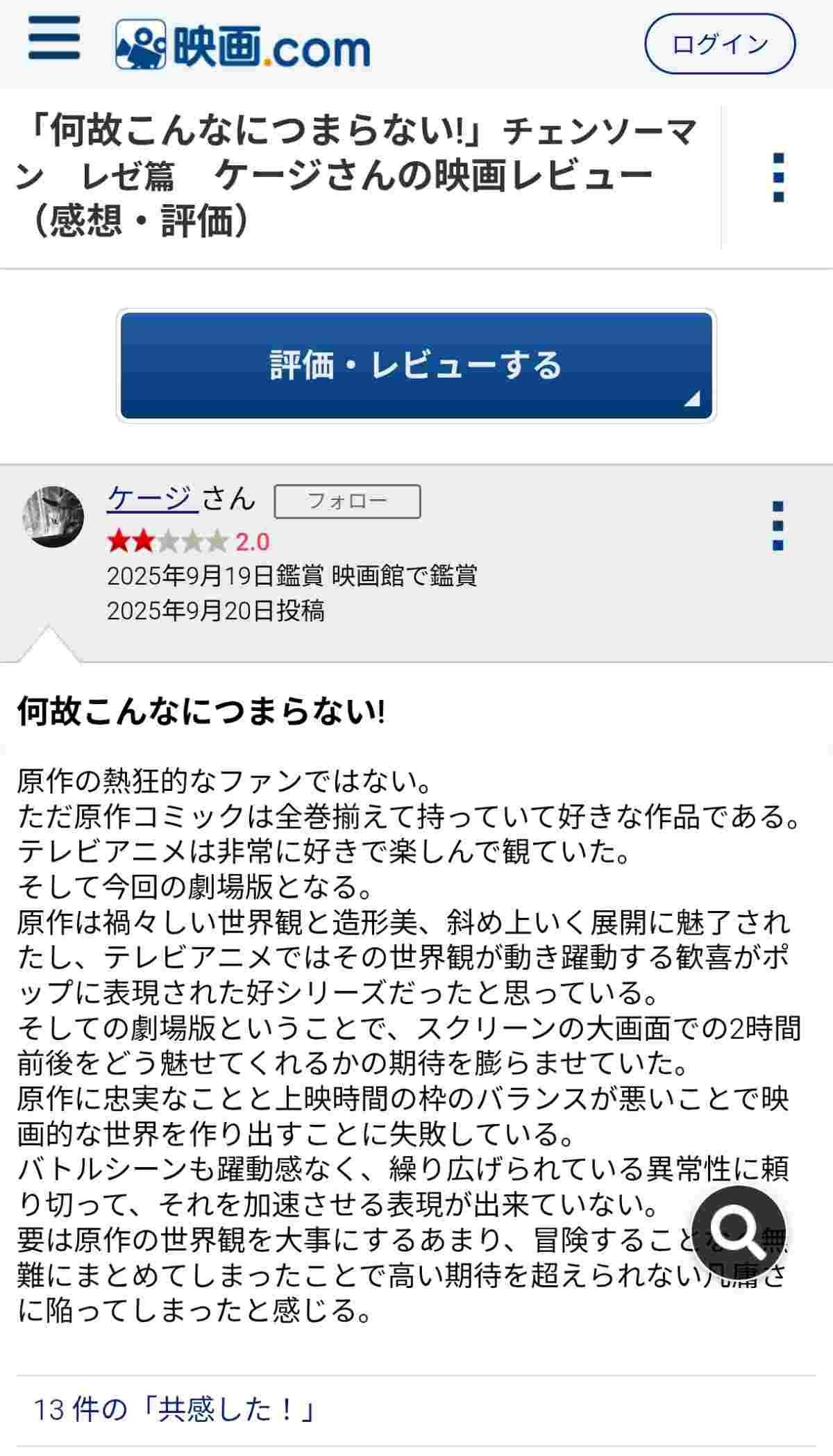View the 13 件の「共感した！」 link
The height and width of the screenshot is (1456, 833).
tap(175, 1409)
